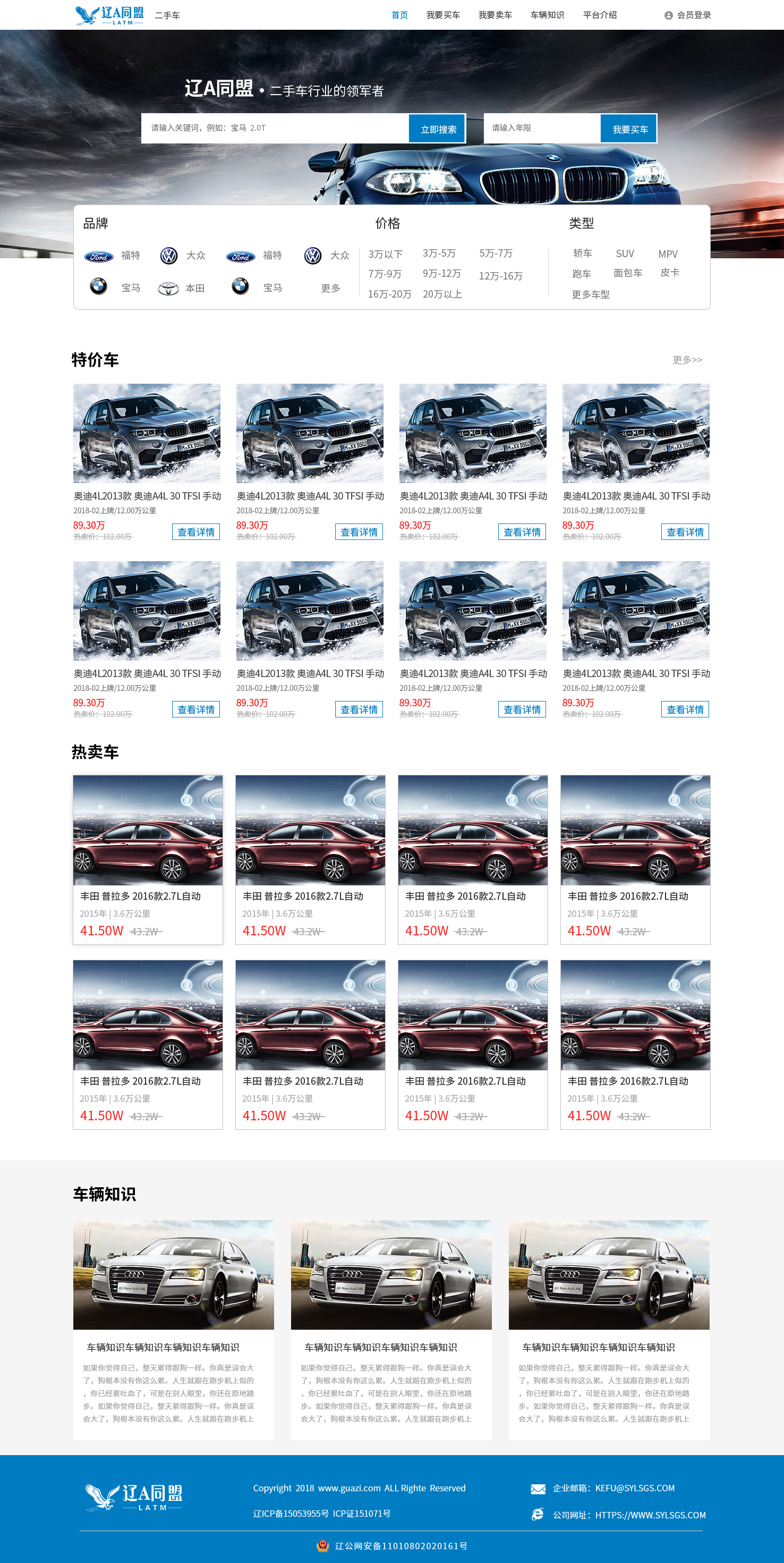
Task: Toggle the 跑车 vehicle type filter
Action: pyautogui.click(x=581, y=274)
